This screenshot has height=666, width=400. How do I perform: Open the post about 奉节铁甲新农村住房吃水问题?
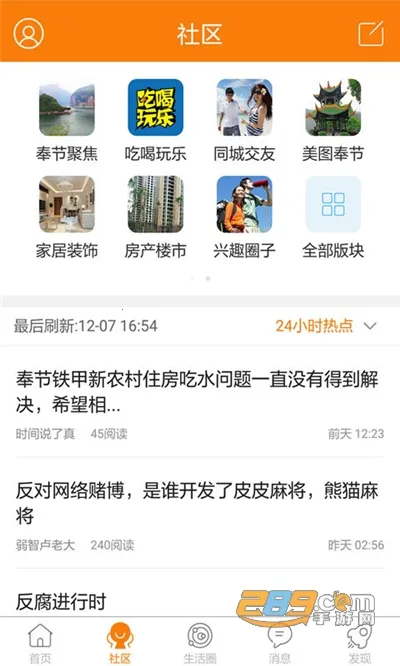[200, 402]
